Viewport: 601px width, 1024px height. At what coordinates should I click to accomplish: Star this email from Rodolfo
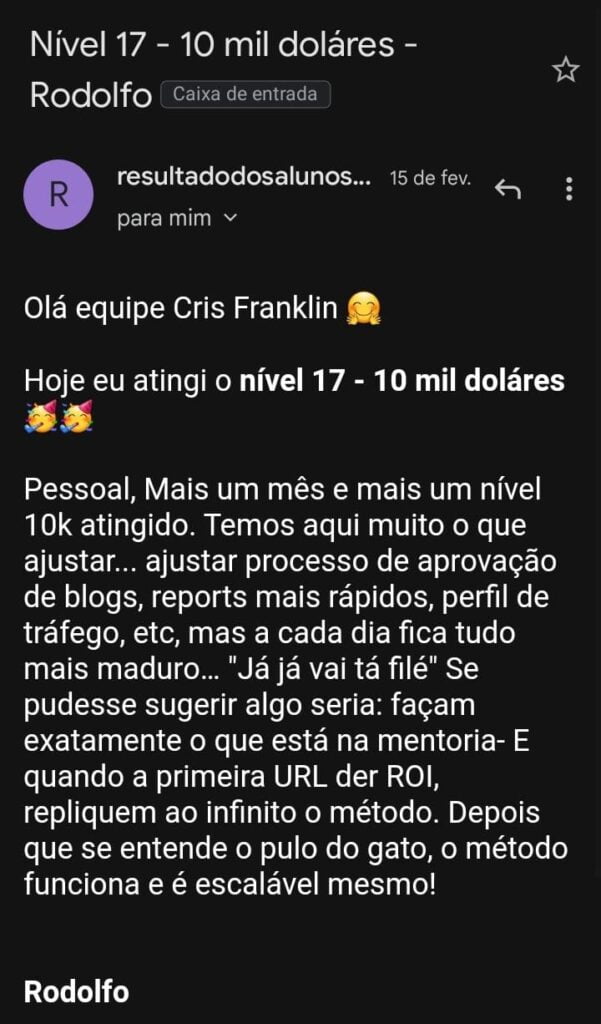pos(566,70)
